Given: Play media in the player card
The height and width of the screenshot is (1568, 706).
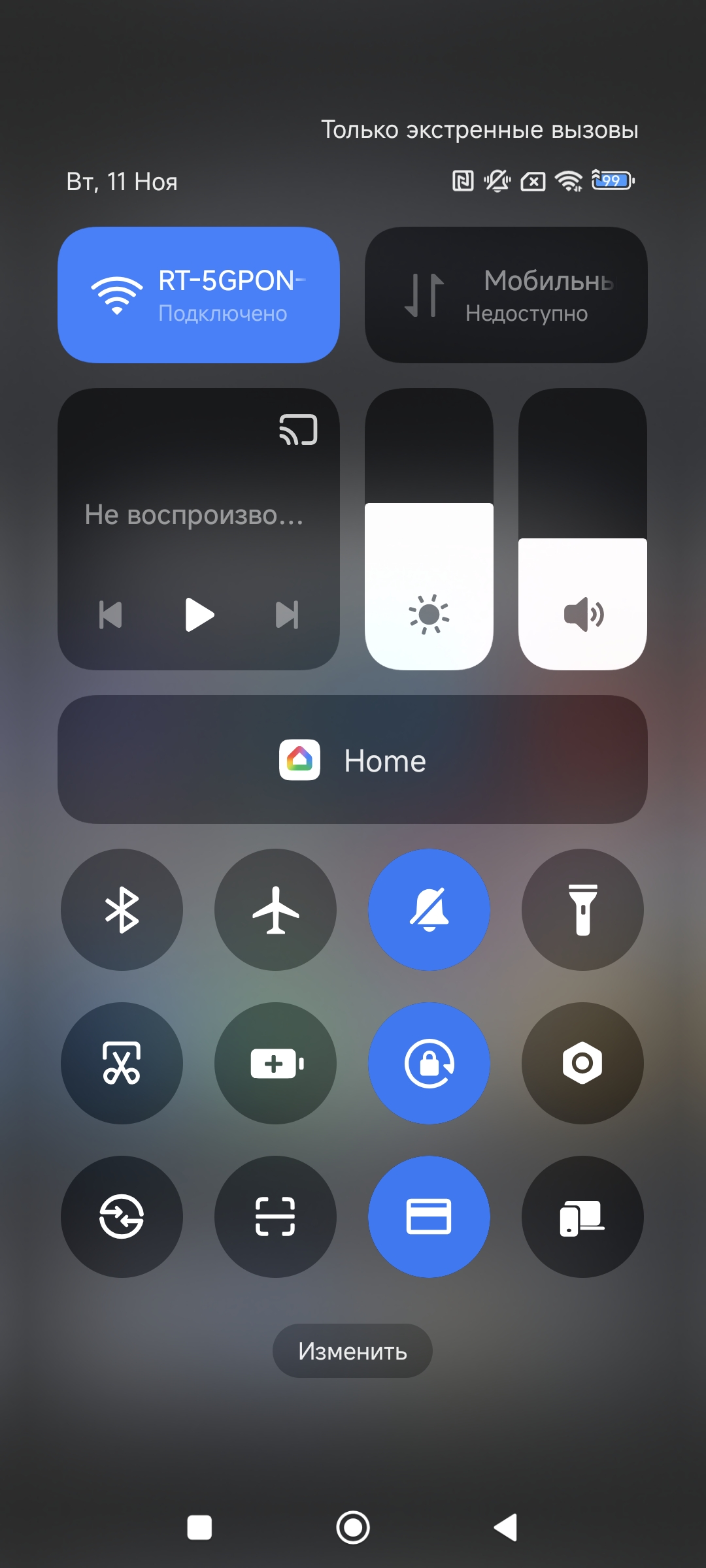Looking at the screenshot, I should pos(199,615).
